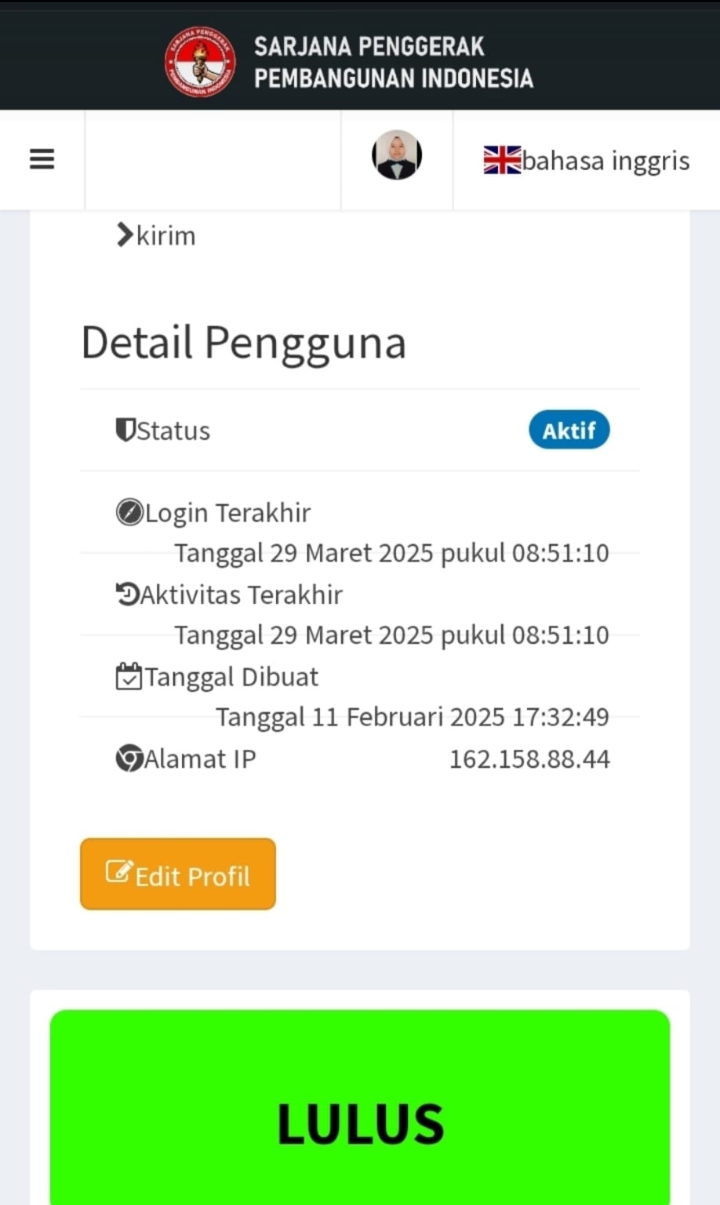Open the user avatar menu
The width and height of the screenshot is (720, 1205).
click(x=397, y=156)
